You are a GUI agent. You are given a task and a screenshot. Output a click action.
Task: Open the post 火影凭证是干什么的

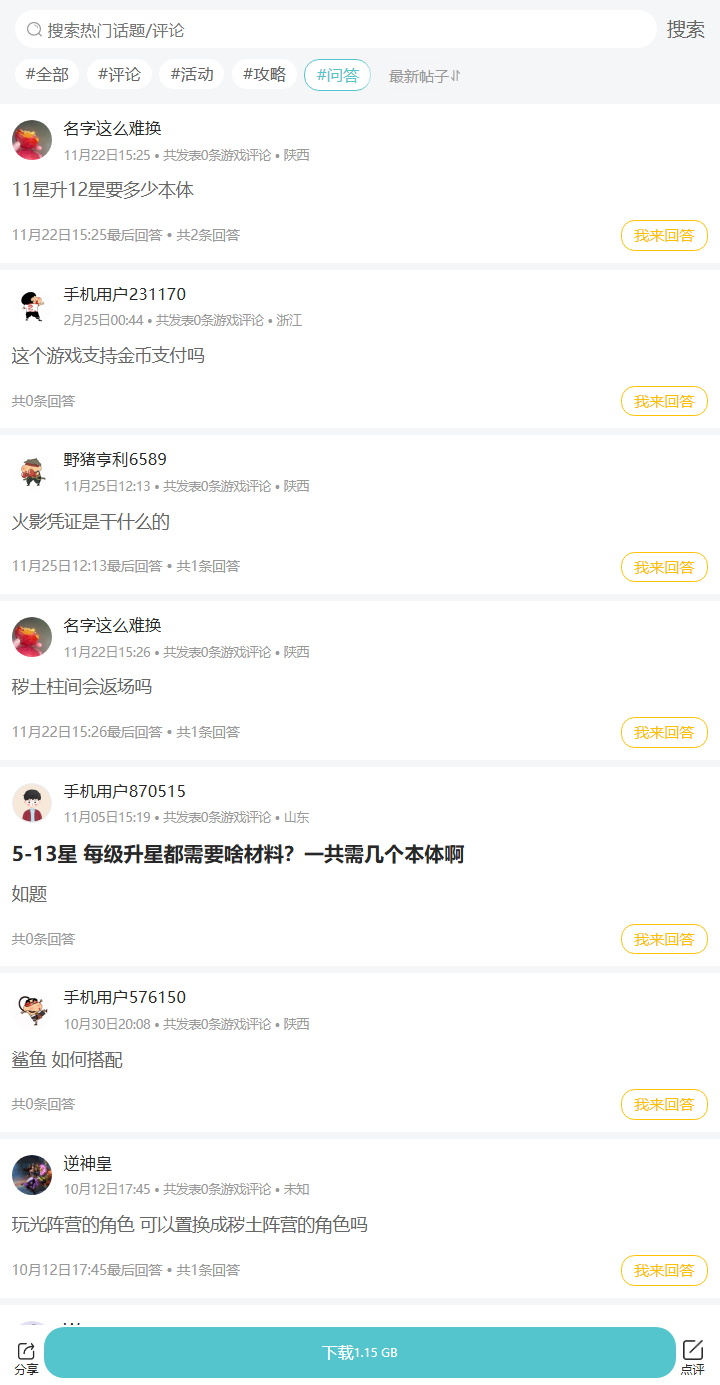(x=91, y=522)
